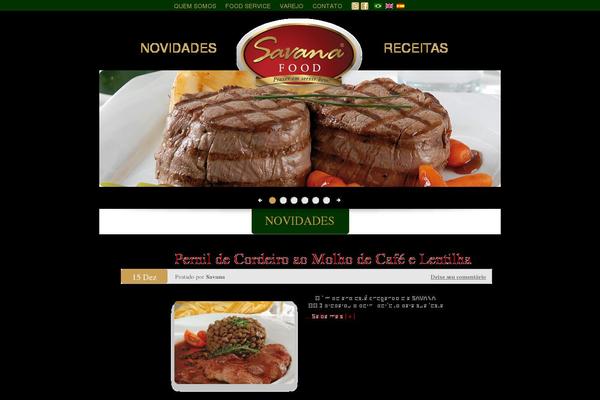Switch site language to Portuguese (Brazil flag)
This screenshot has height=400, width=600.
[378, 6]
